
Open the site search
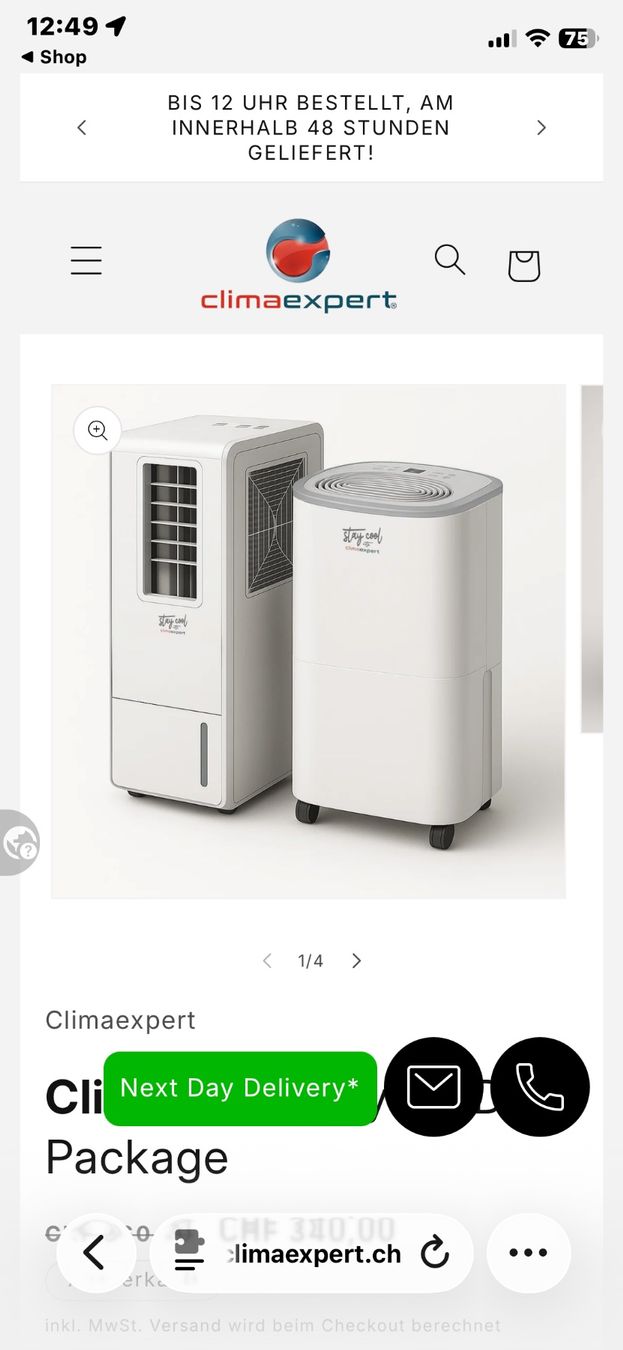tap(450, 260)
